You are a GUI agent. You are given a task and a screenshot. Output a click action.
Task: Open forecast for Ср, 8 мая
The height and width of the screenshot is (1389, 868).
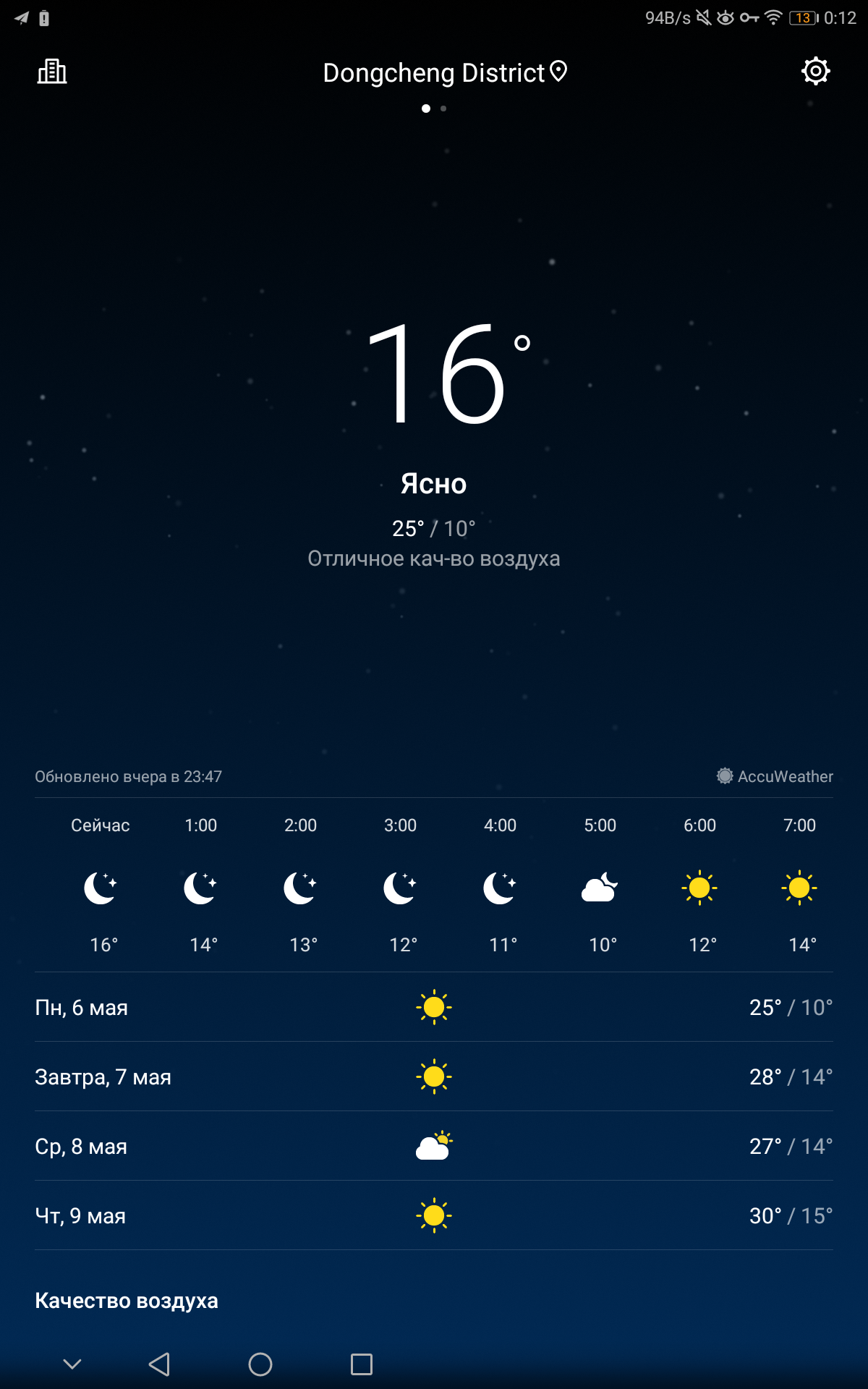click(434, 1146)
